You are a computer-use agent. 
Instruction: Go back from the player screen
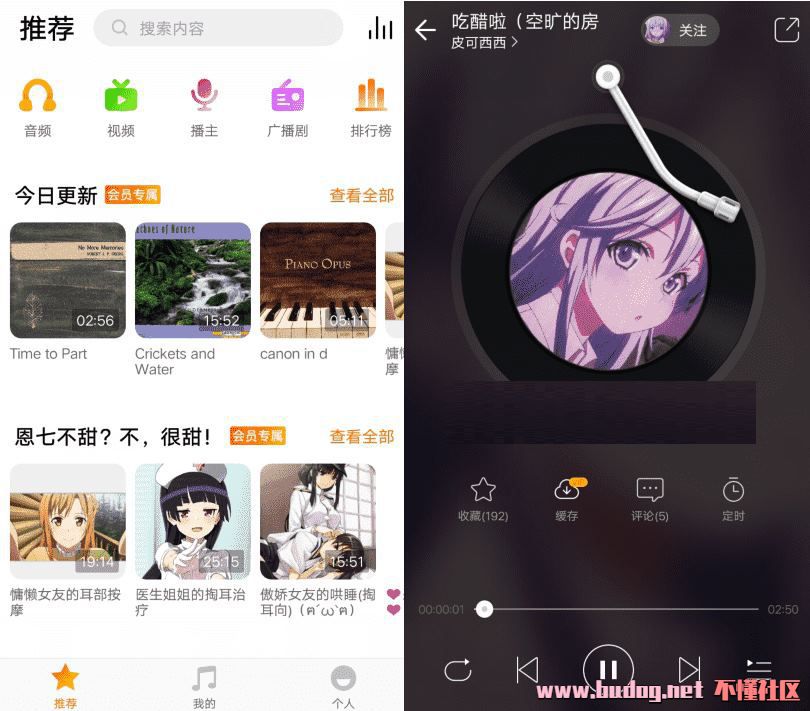(426, 30)
